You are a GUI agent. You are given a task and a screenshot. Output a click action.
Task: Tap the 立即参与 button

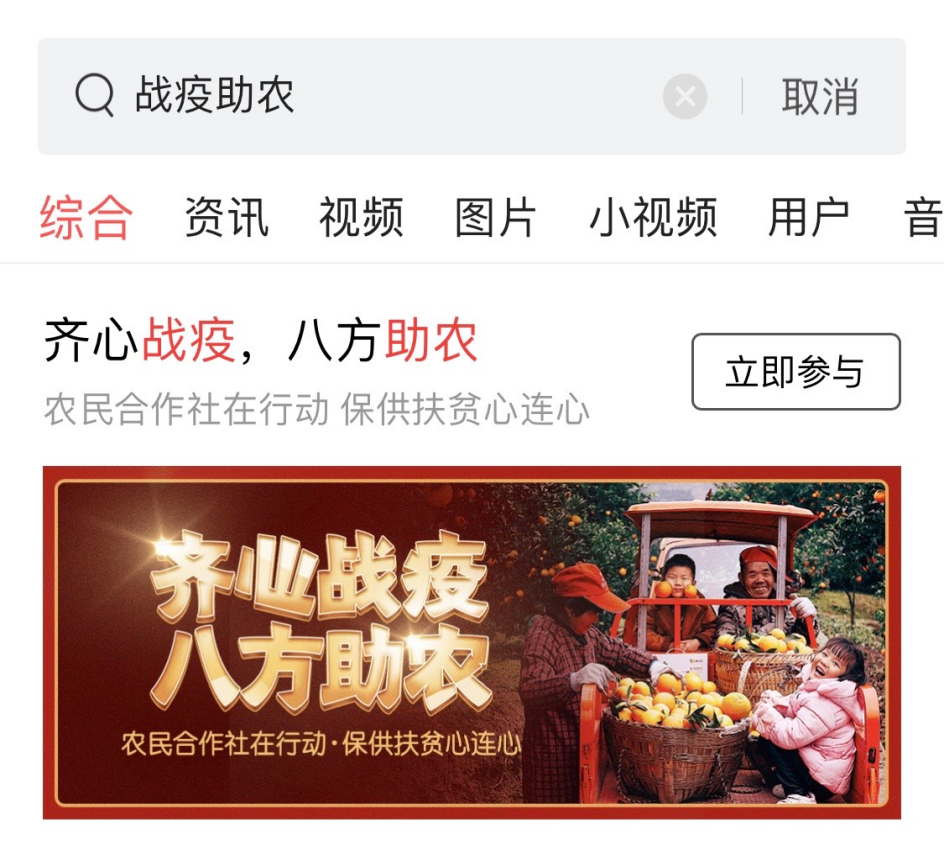(796, 372)
